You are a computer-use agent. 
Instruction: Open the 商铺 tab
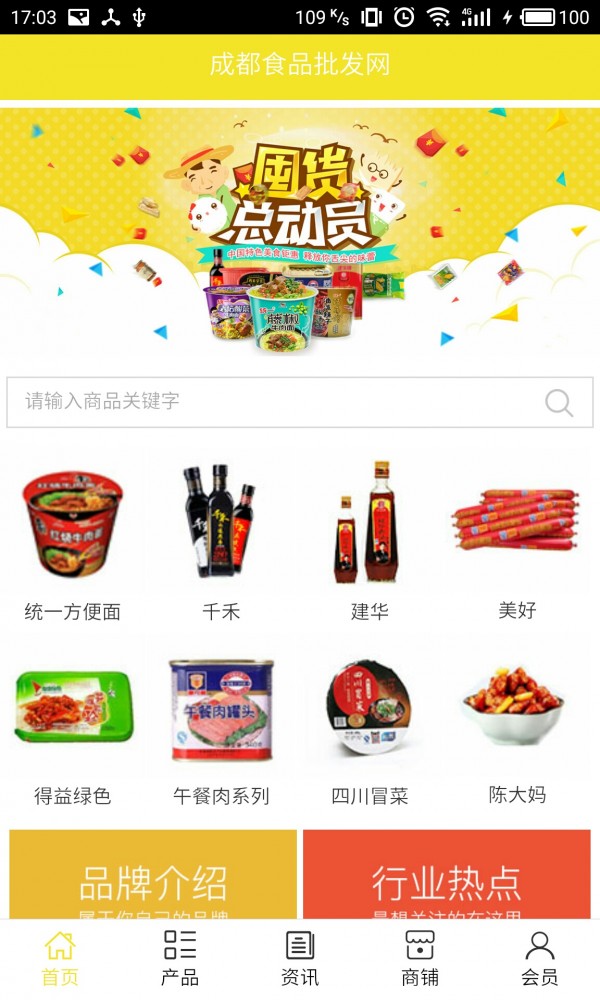(x=420, y=958)
